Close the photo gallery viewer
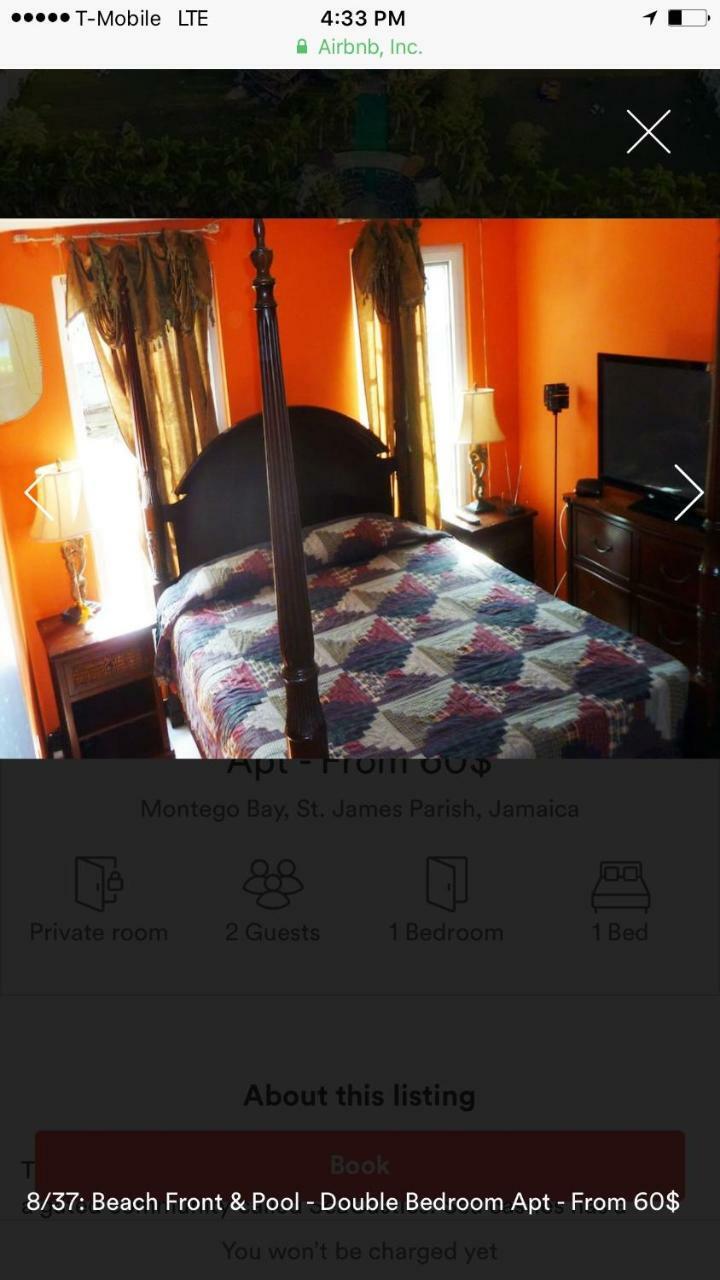This screenshot has width=720, height=1280. coord(648,132)
